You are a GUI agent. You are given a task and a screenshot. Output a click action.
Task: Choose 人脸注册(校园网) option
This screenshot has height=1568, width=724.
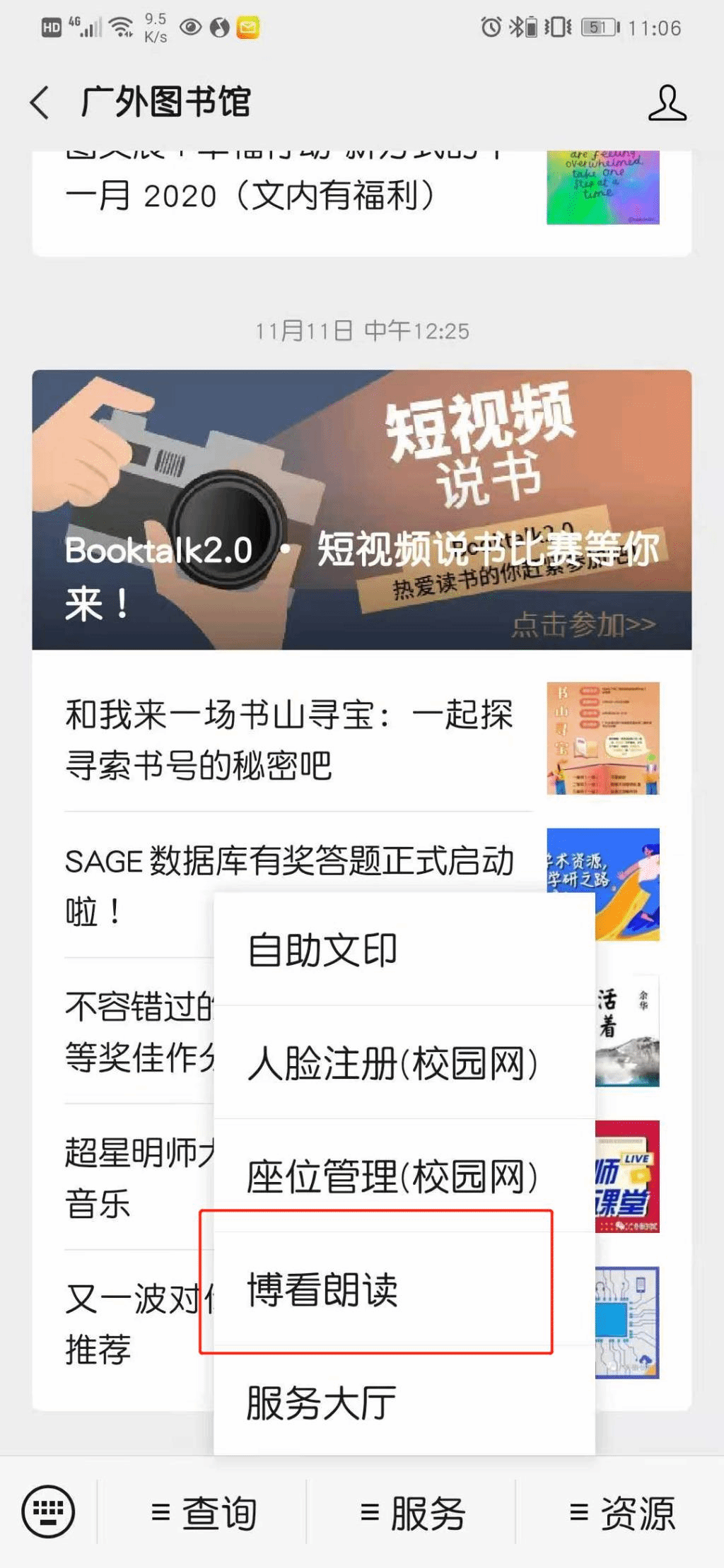point(403,1063)
